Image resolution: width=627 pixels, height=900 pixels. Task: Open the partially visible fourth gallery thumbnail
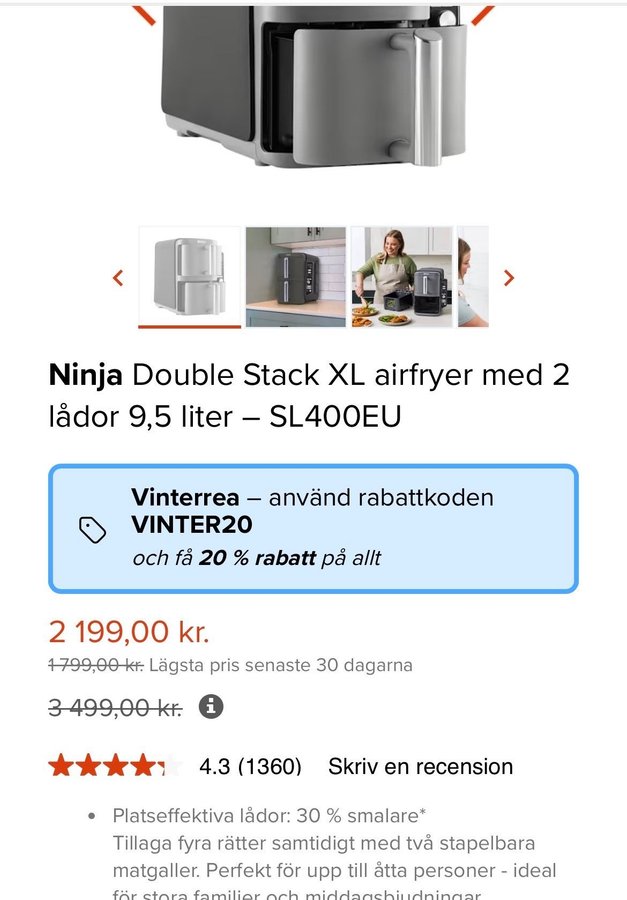[x=473, y=276]
